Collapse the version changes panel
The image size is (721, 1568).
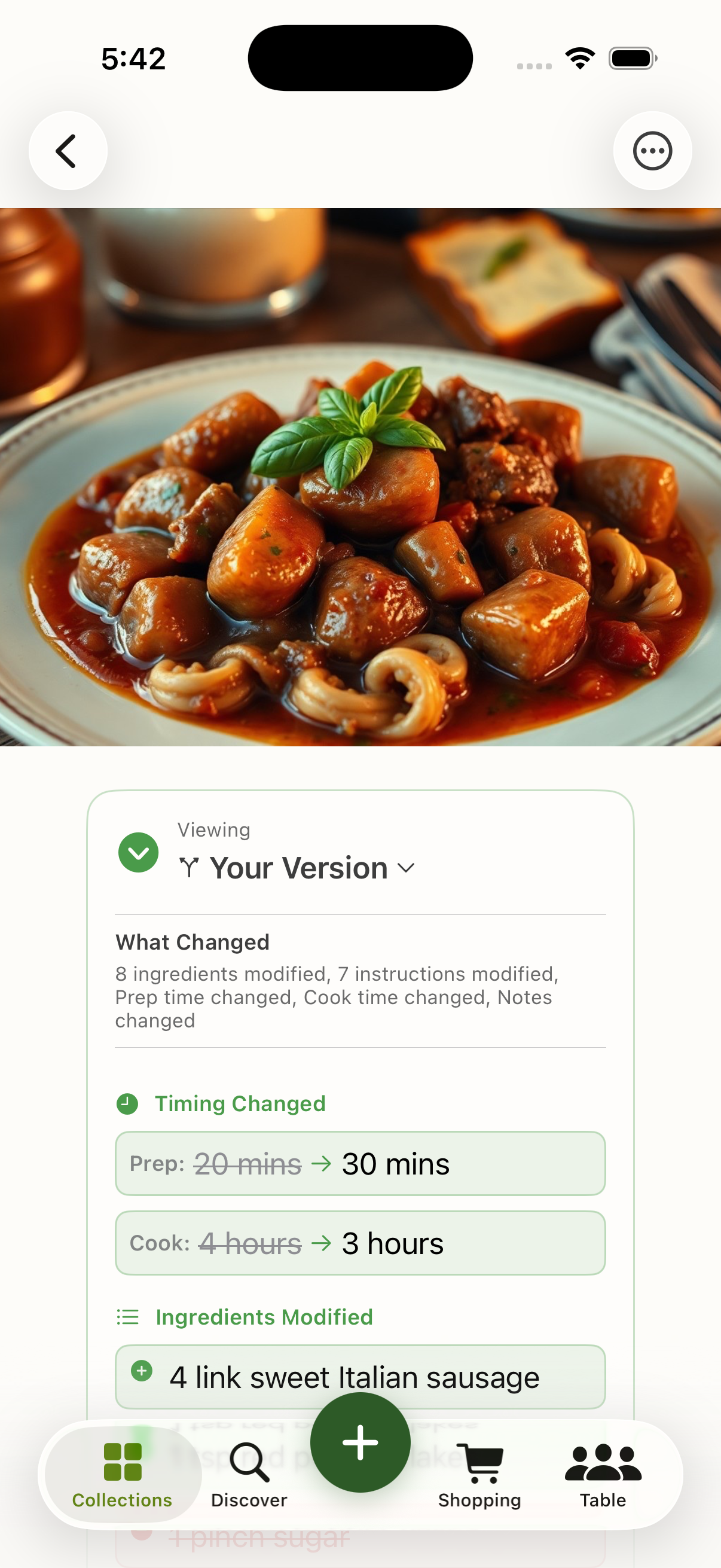[x=139, y=852]
